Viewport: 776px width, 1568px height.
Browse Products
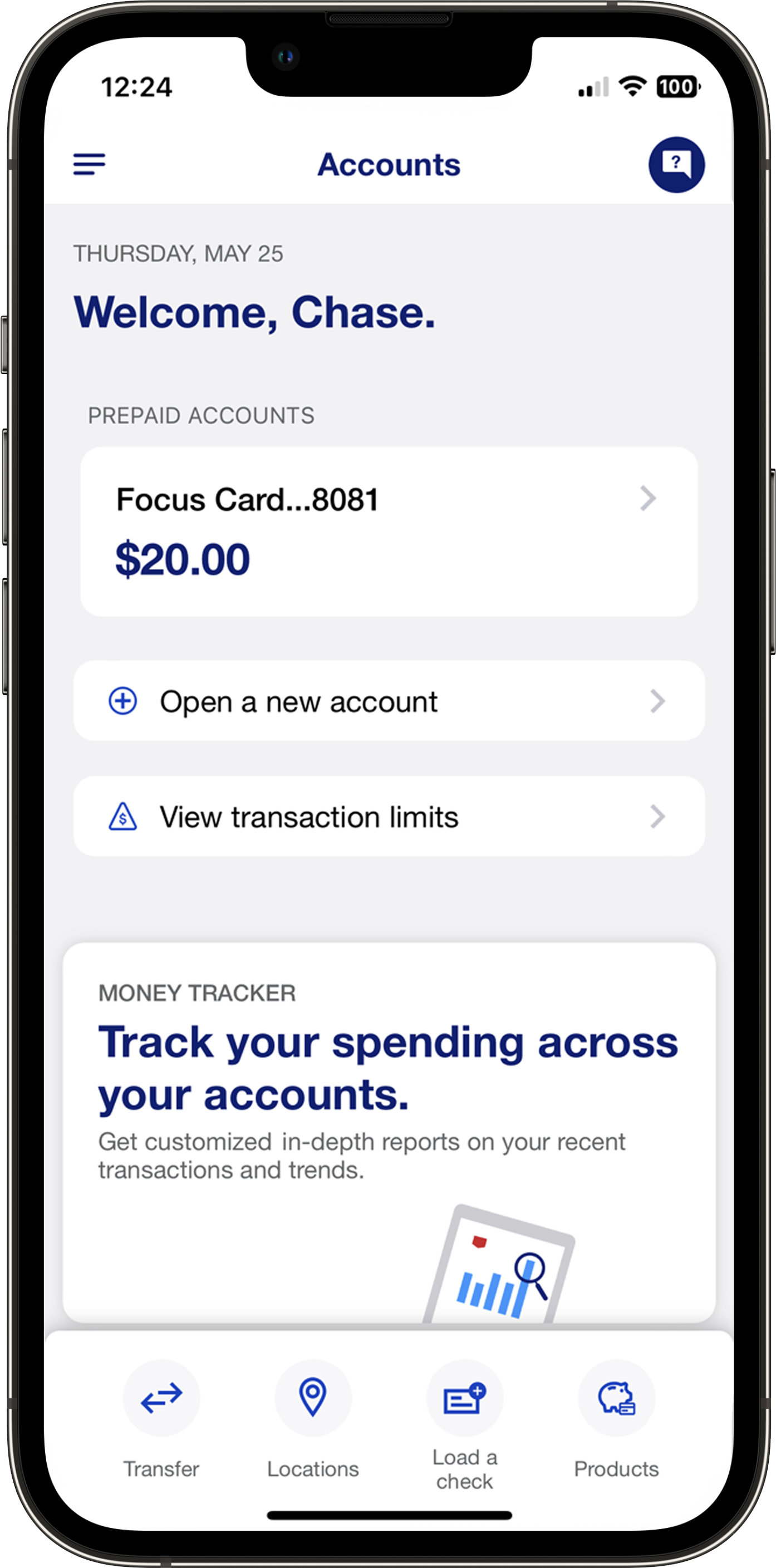point(616,1398)
